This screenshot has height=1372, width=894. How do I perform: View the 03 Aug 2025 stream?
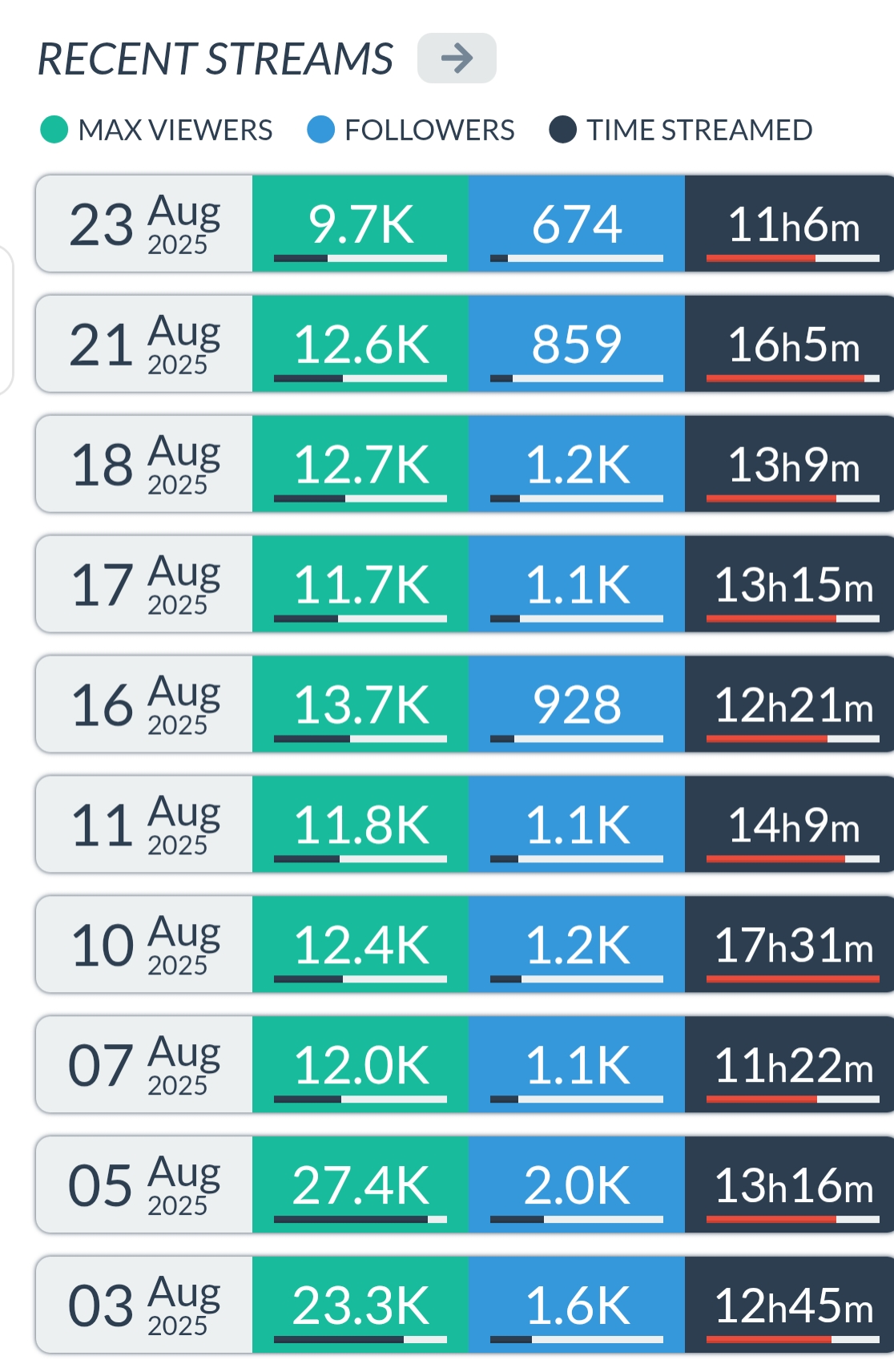coord(144,1305)
